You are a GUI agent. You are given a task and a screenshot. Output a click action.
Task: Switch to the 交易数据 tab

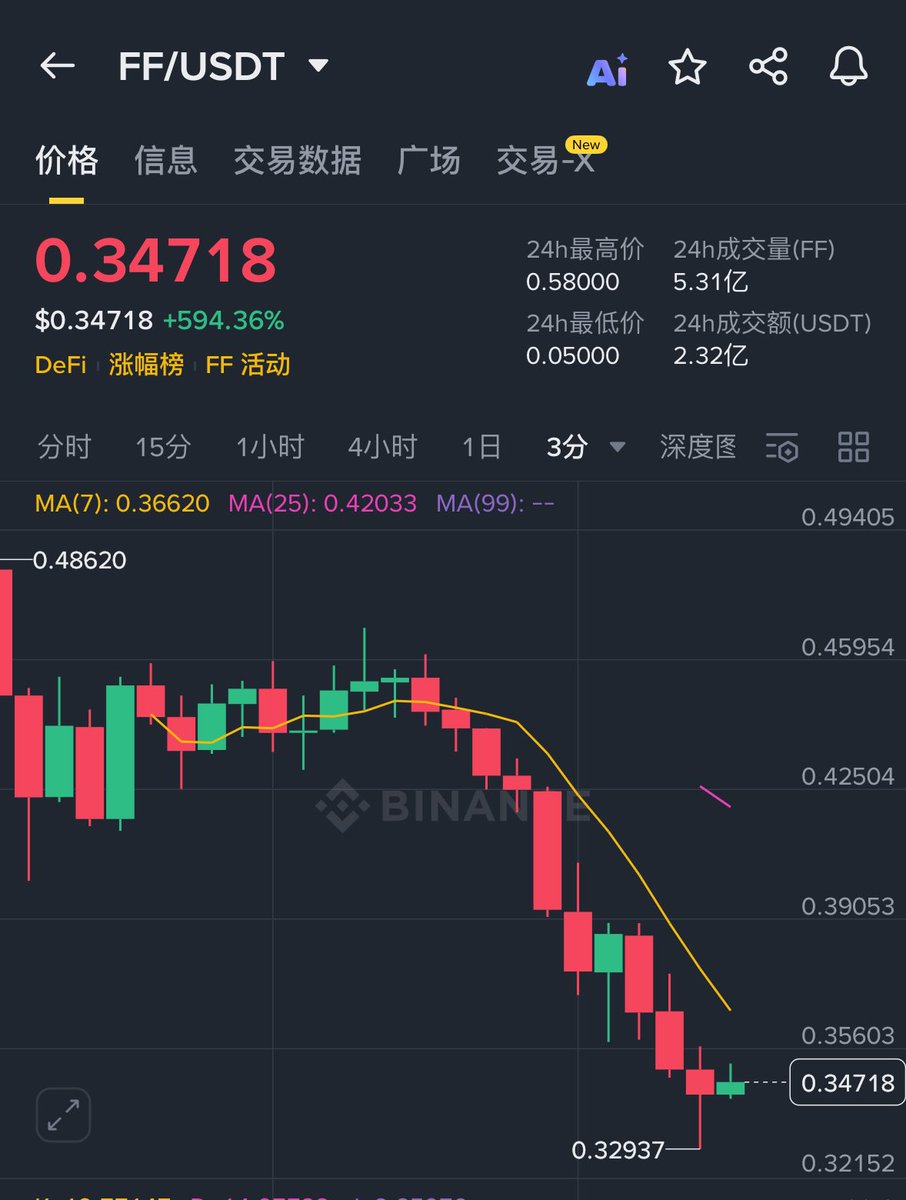(x=297, y=160)
